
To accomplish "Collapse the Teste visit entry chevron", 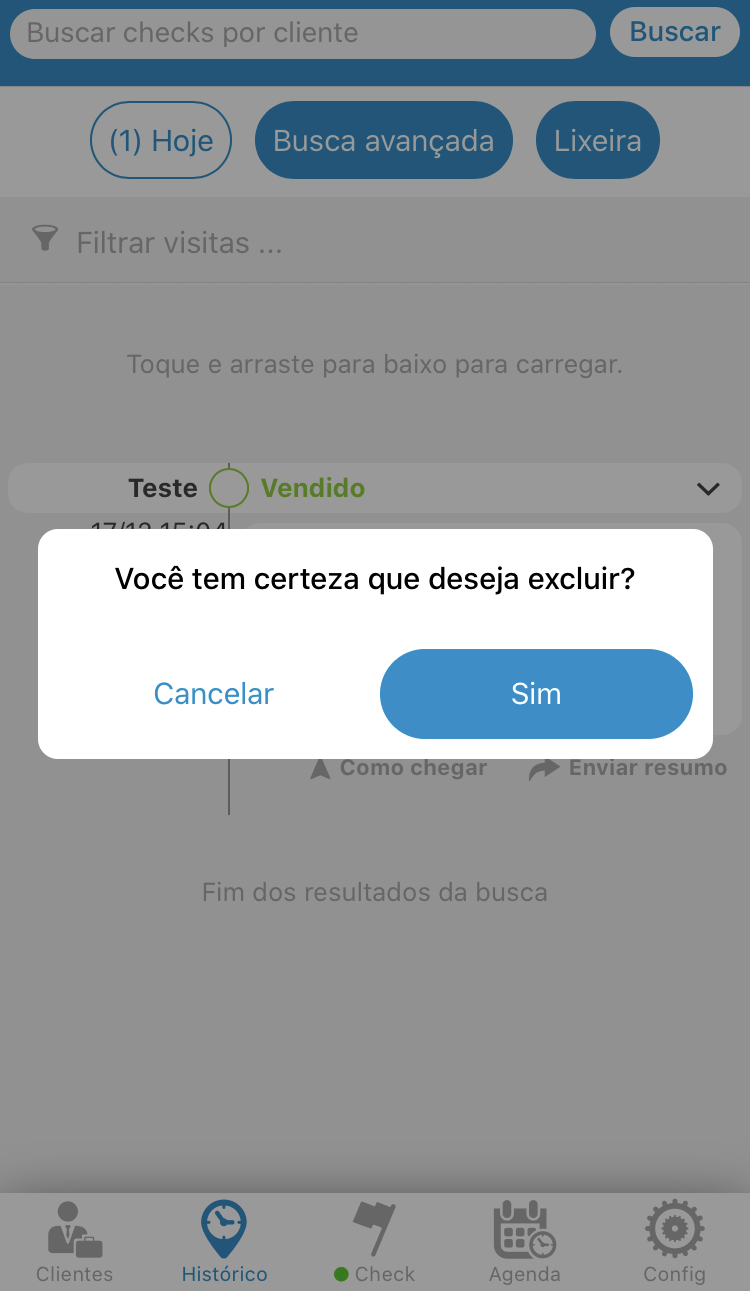I will tap(708, 489).
